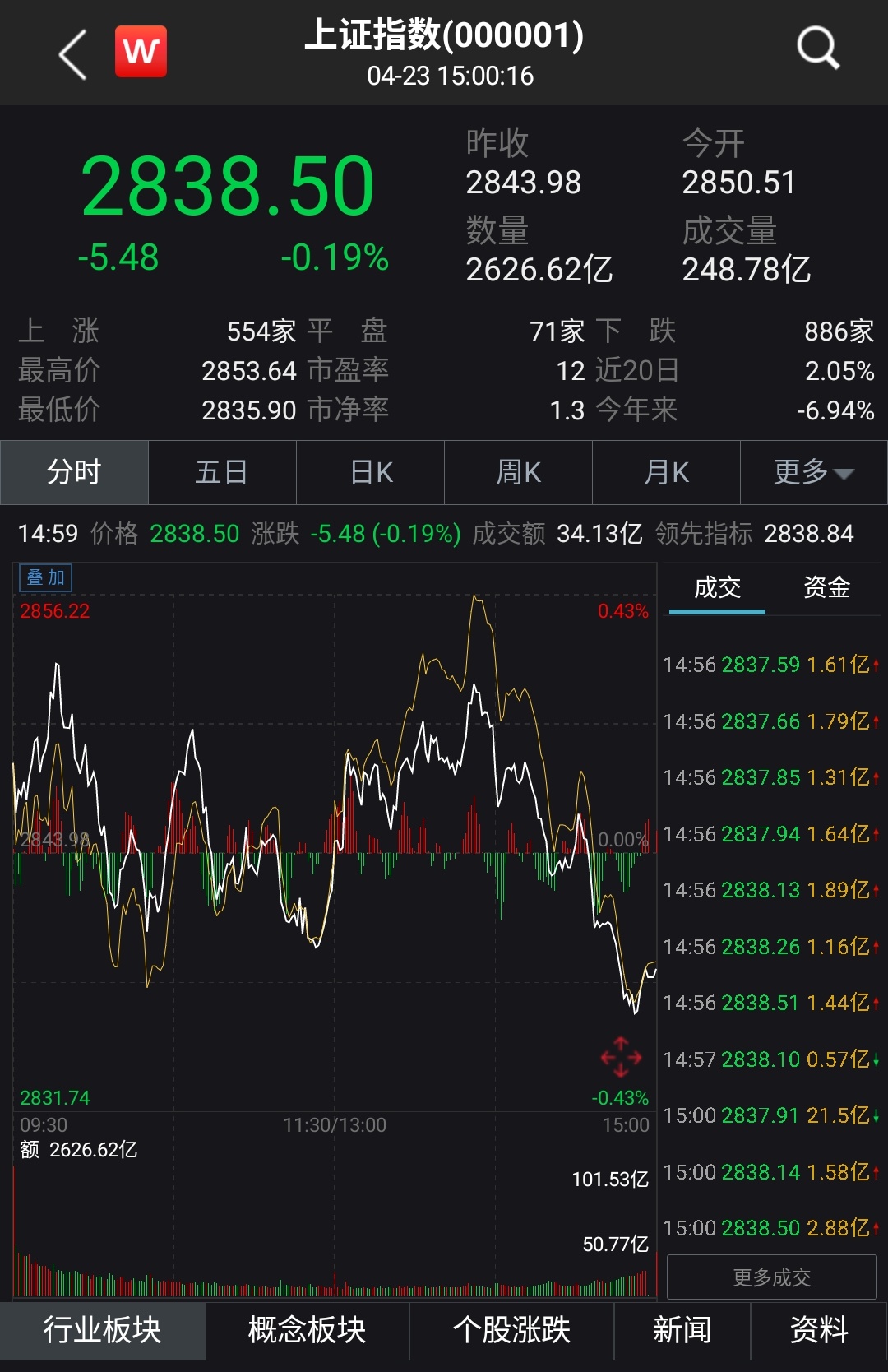Viewport: 888px width, 1372px height.
Task: Select the 周K chart tab
Action: point(518,472)
